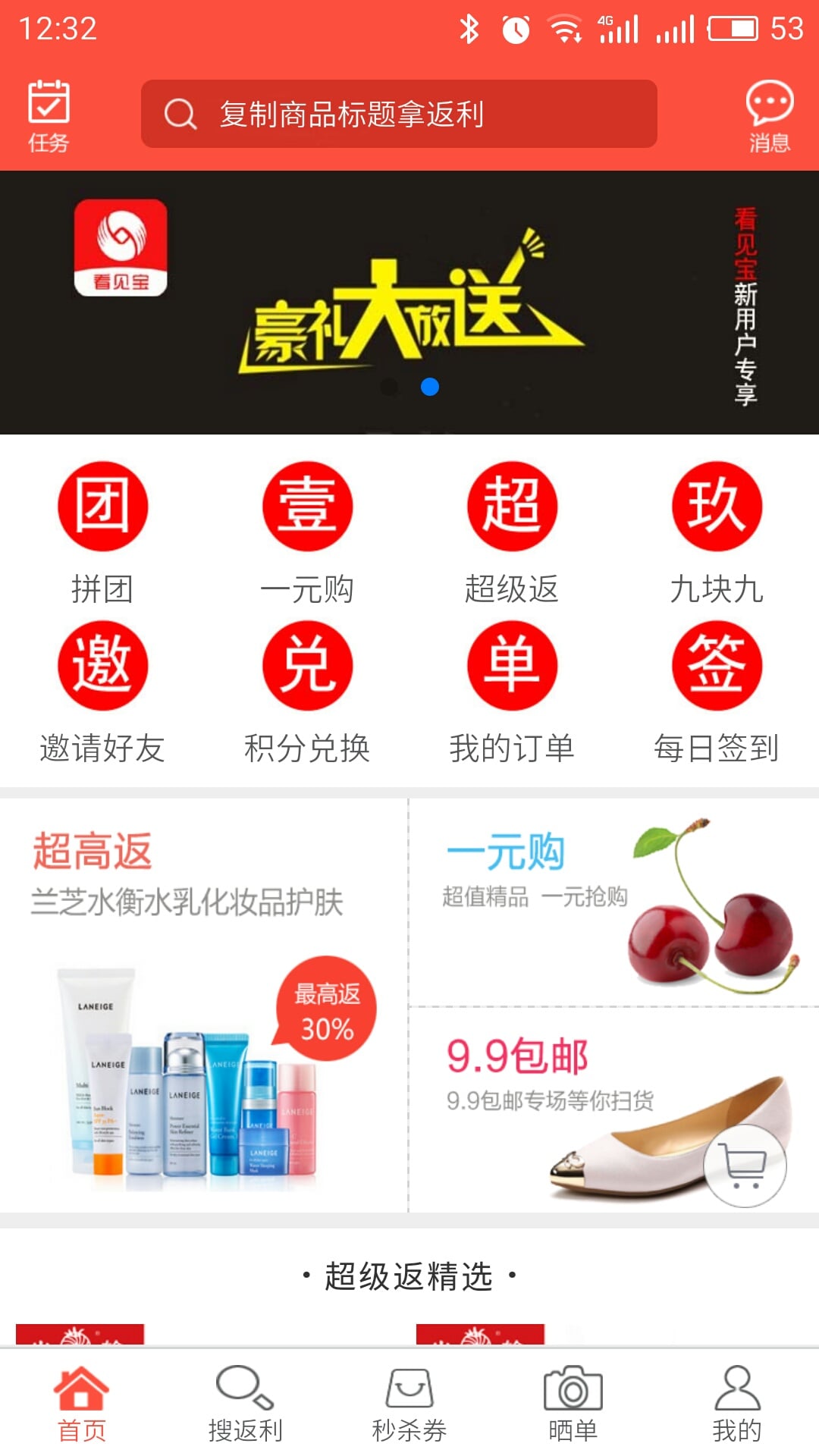Screen dimensions: 819x1456
Task: Open the 超高返 Laneige skincare card
Action: coord(203,1005)
